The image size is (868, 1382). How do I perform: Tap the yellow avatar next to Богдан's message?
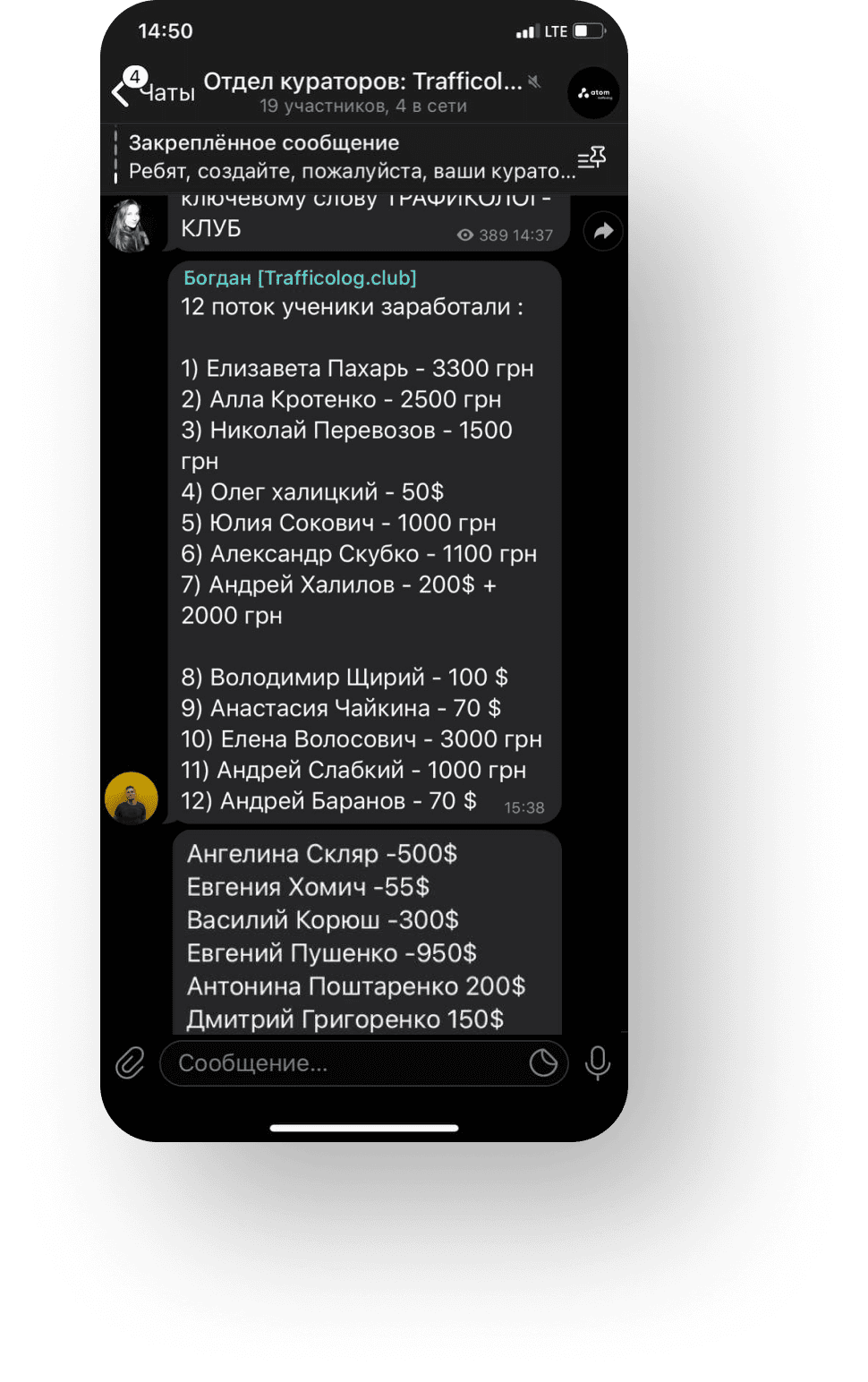coord(132,798)
